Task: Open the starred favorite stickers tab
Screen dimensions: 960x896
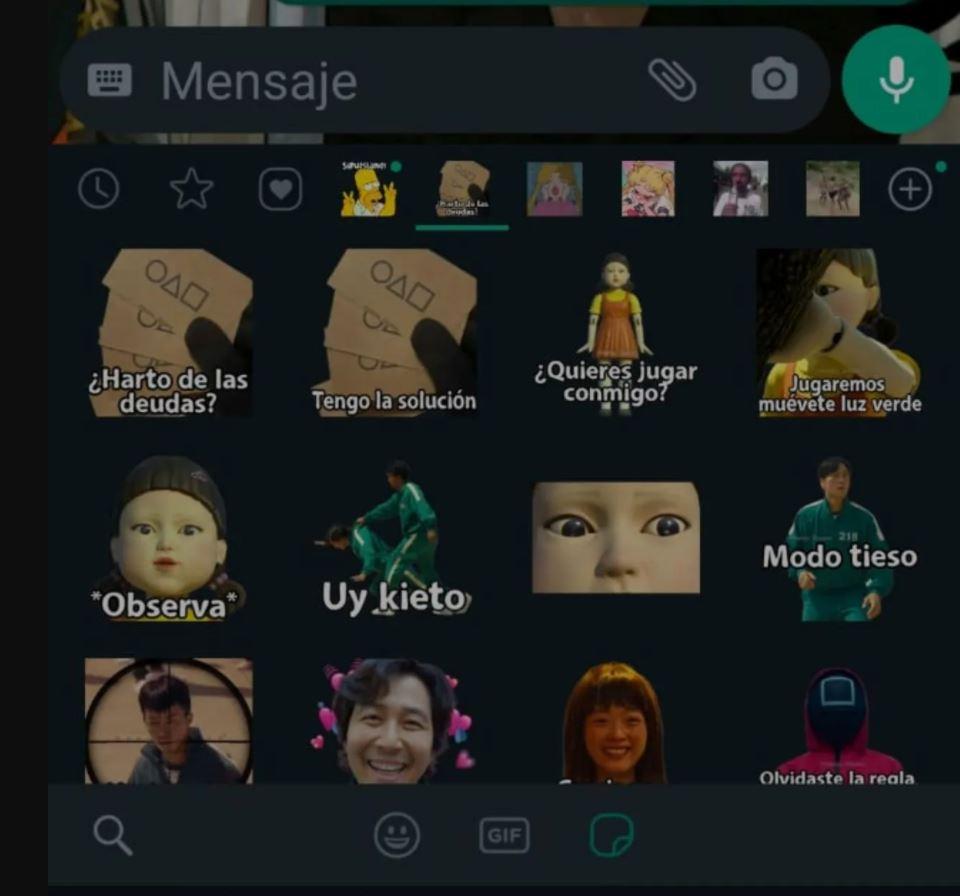Action: [191, 189]
